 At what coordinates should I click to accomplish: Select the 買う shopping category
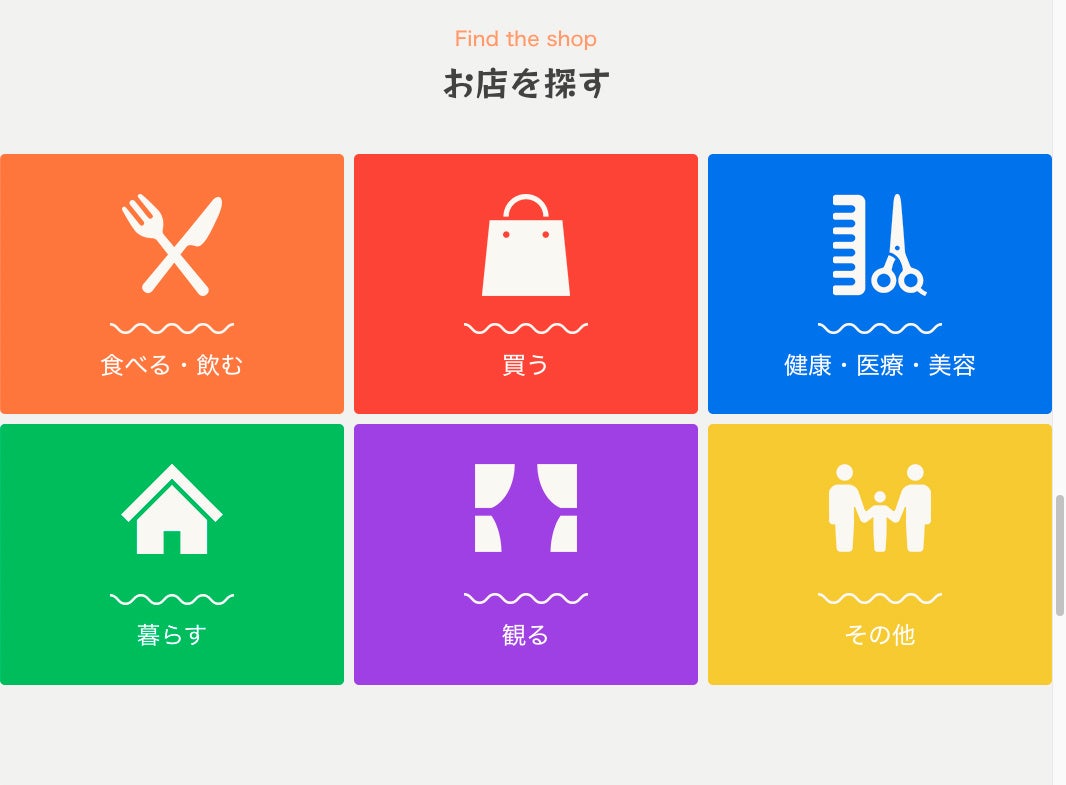click(526, 284)
